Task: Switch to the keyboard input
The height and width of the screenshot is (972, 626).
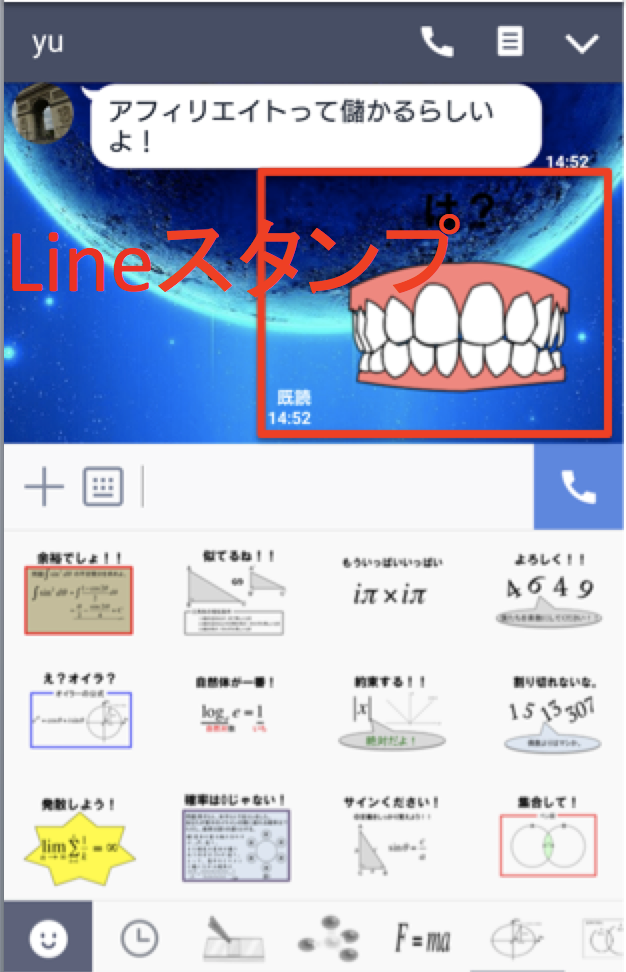Action: tap(103, 487)
